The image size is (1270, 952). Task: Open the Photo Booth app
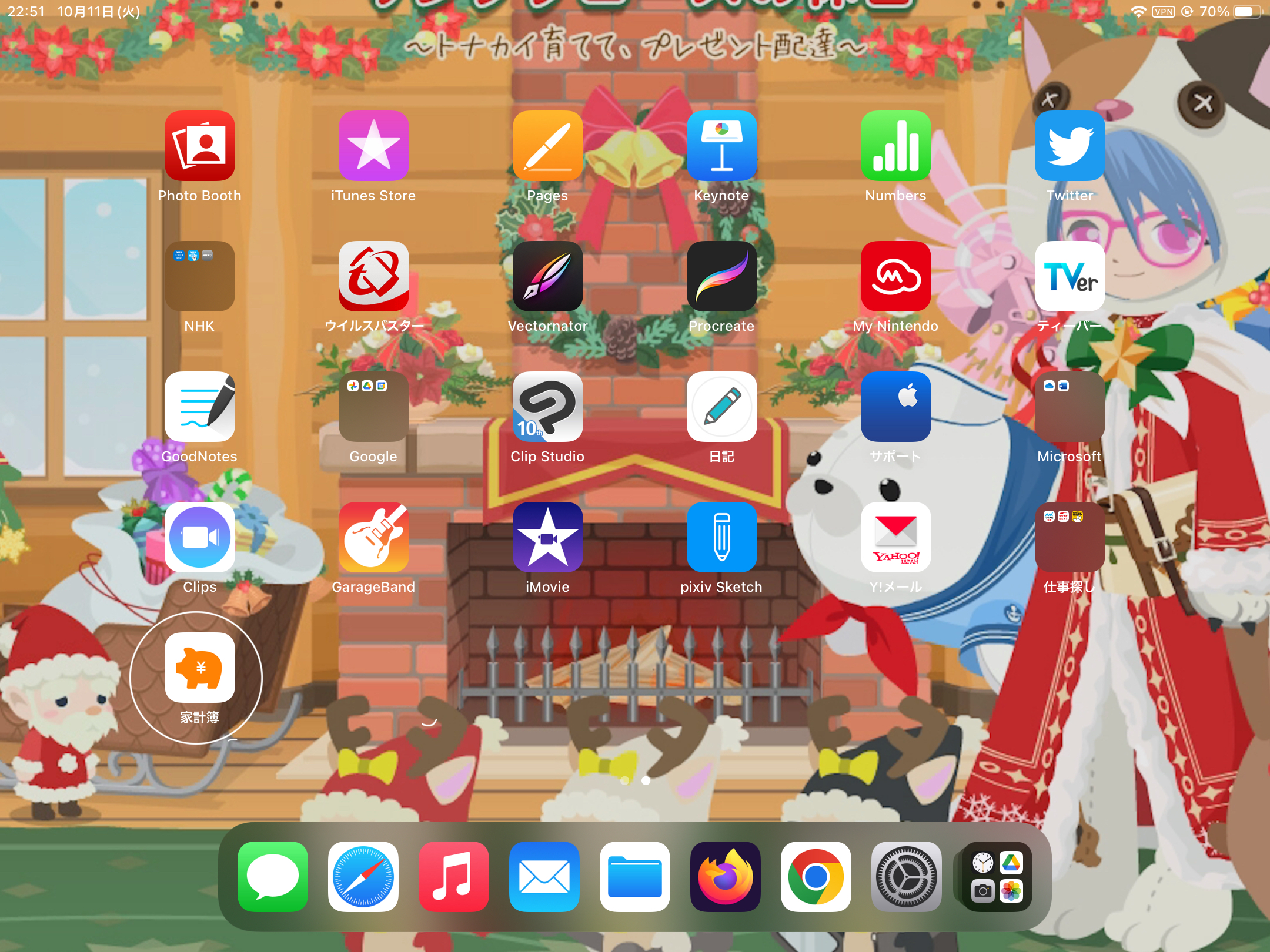pyautogui.click(x=199, y=146)
